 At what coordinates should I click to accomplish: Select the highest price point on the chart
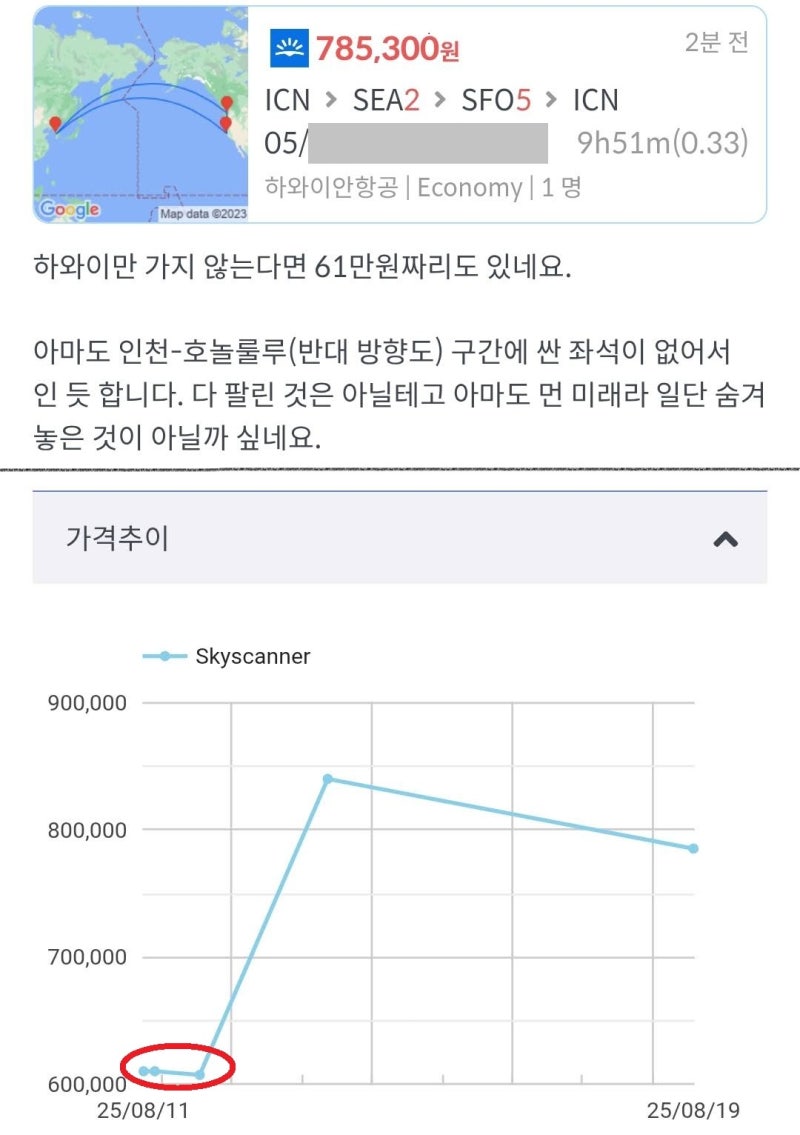pos(327,776)
